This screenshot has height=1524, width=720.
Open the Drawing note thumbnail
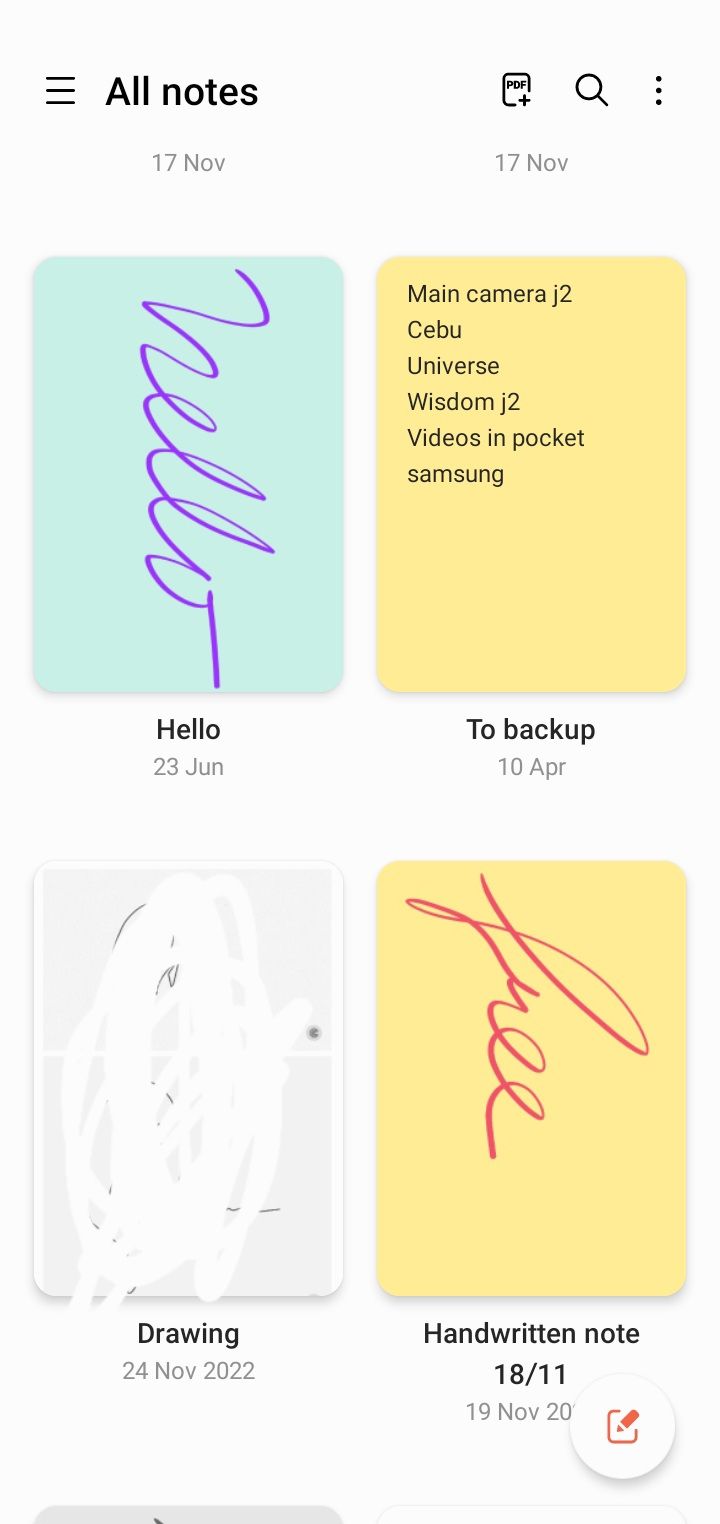[x=188, y=1077]
